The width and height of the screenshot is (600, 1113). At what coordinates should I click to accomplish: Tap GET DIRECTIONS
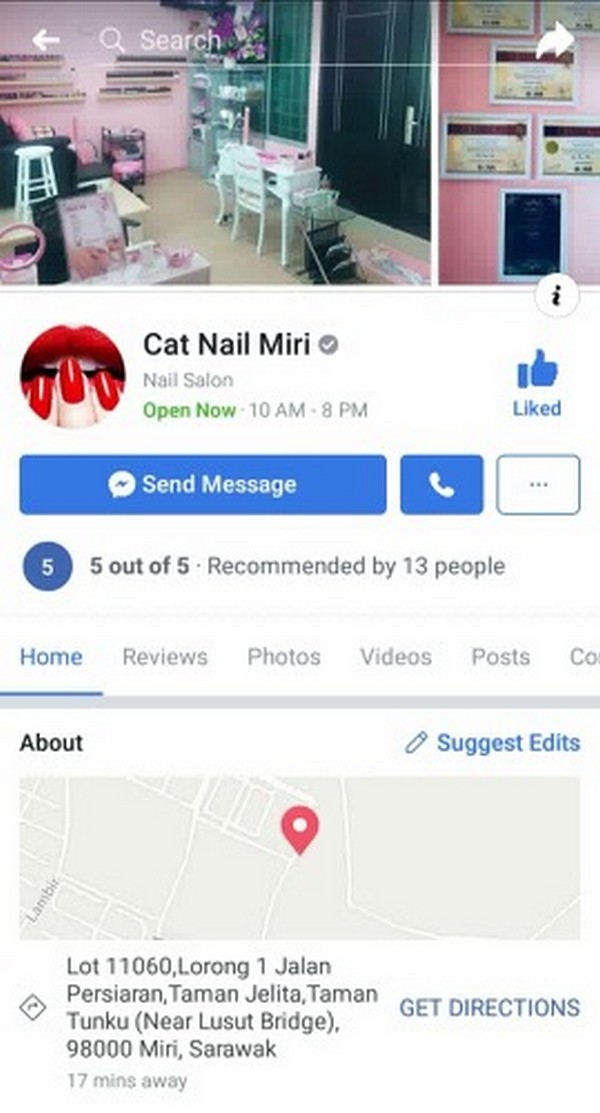coord(489,1008)
